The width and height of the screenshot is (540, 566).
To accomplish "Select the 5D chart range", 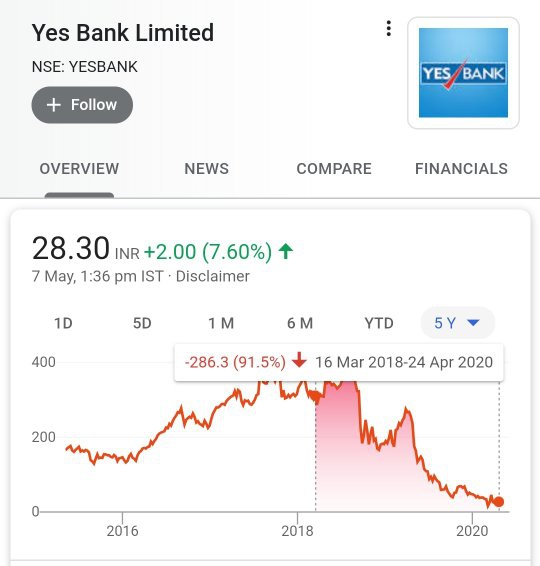I will coord(142,323).
